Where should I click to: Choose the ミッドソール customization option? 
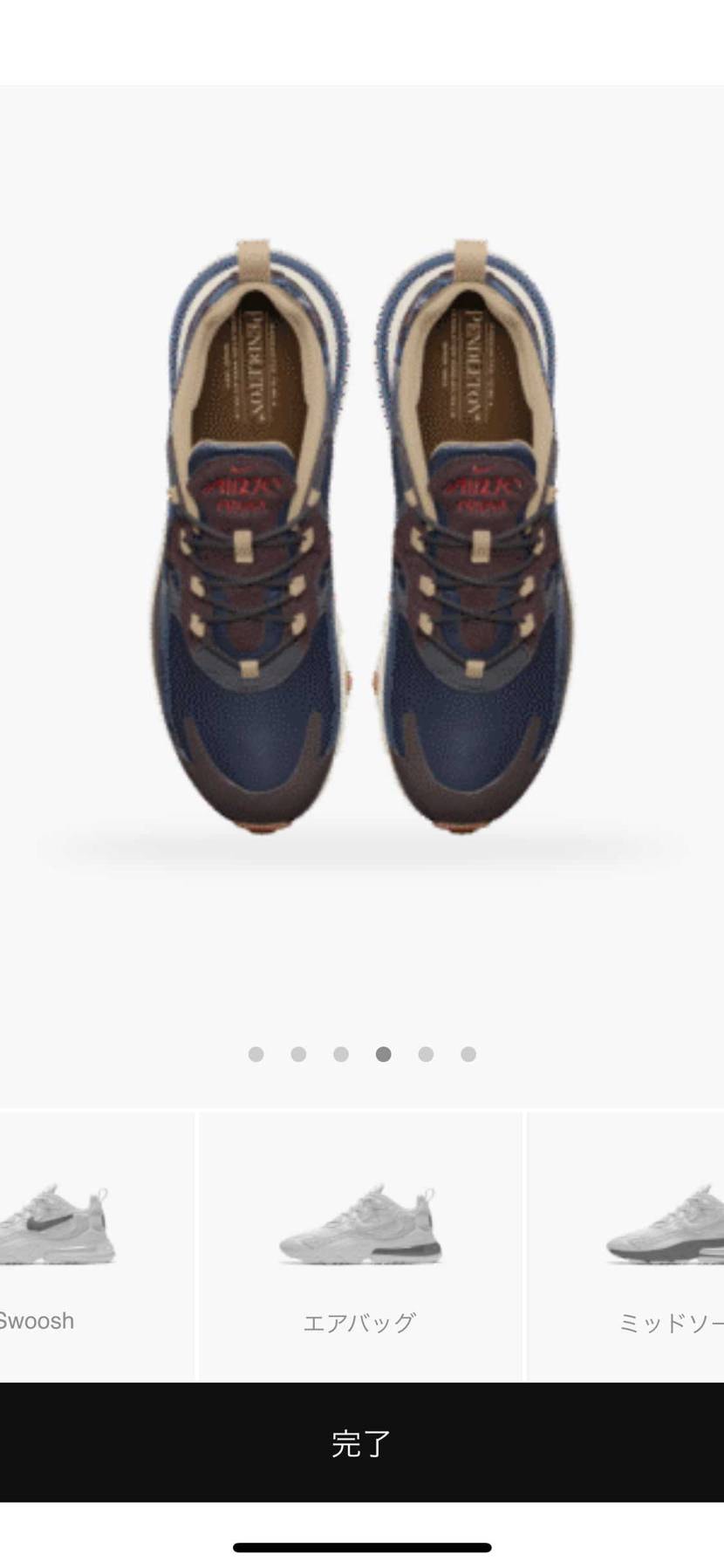pyautogui.click(x=625, y=1245)
